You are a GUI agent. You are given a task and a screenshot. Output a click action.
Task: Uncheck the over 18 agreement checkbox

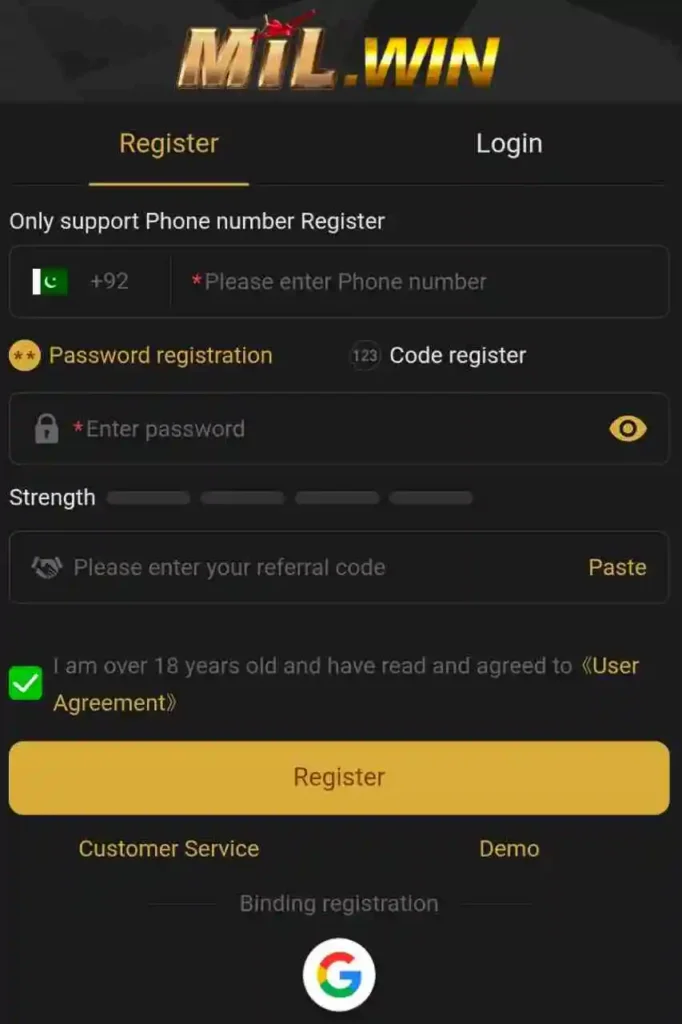click(x=26, y=684)
